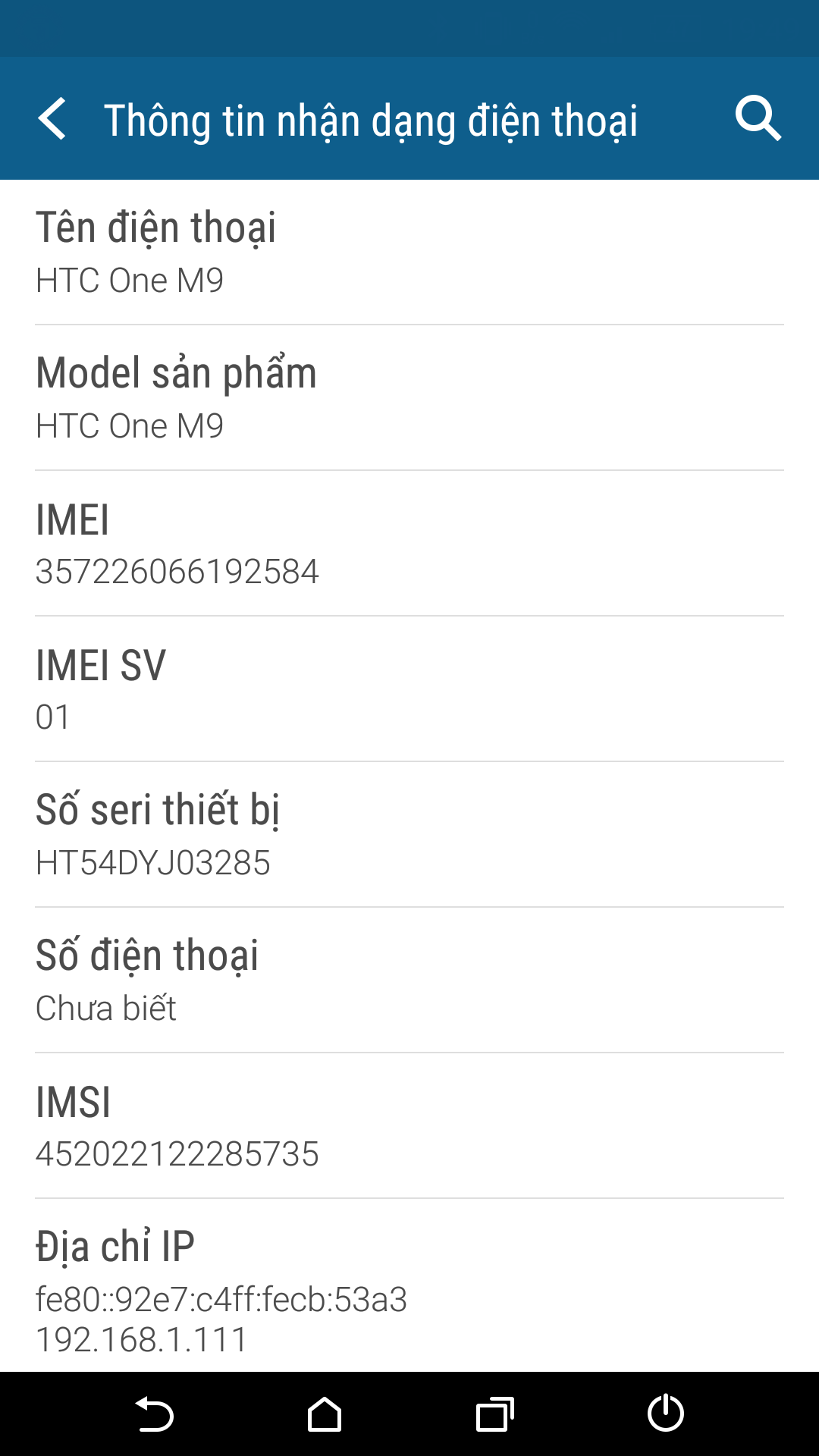
Task: Tap the IMEI number 357226066192584
Action: click(x=177, y=571)
